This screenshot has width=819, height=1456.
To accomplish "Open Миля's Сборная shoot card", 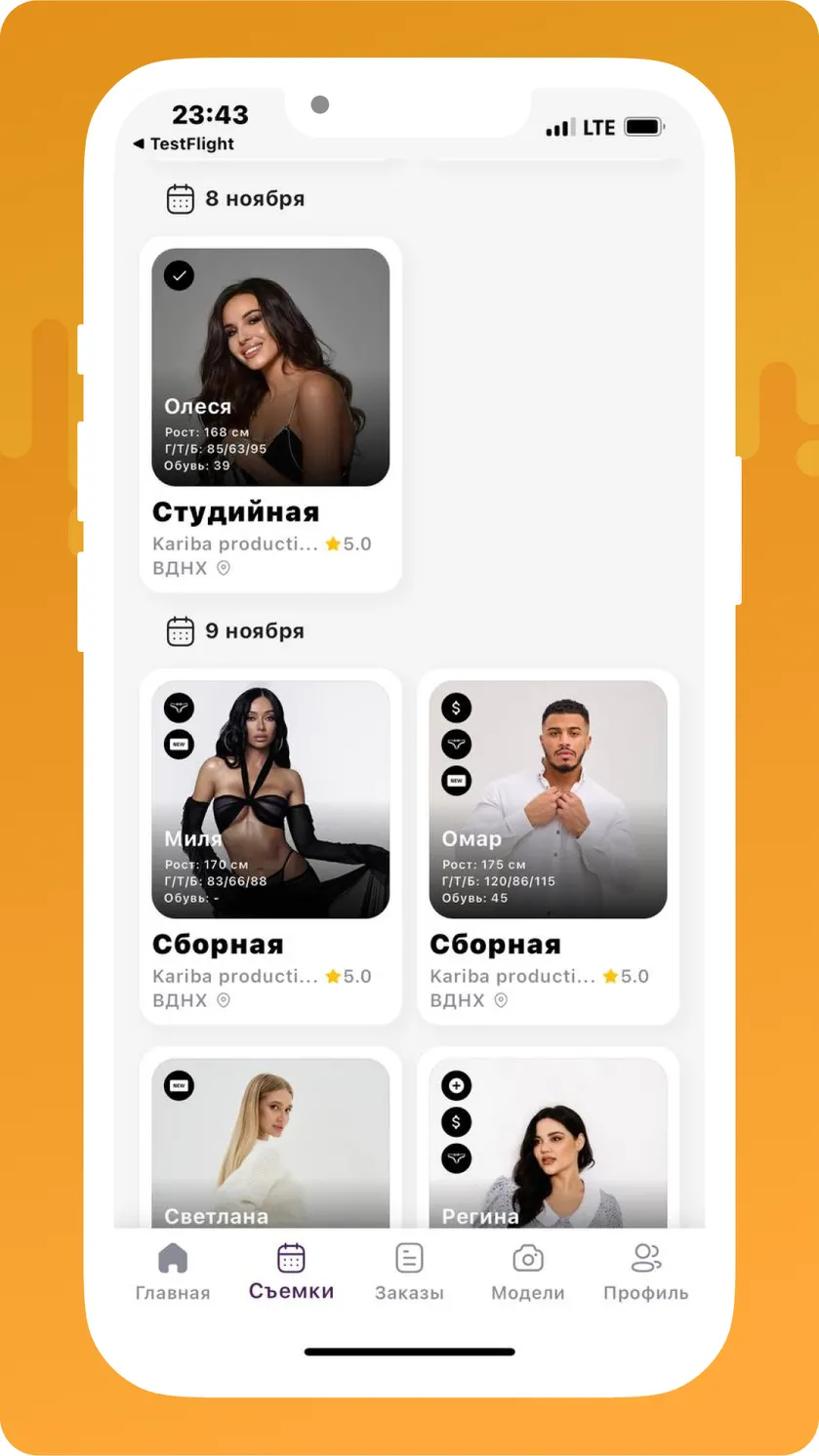I will pyautogui.click(x=270, y=847).
